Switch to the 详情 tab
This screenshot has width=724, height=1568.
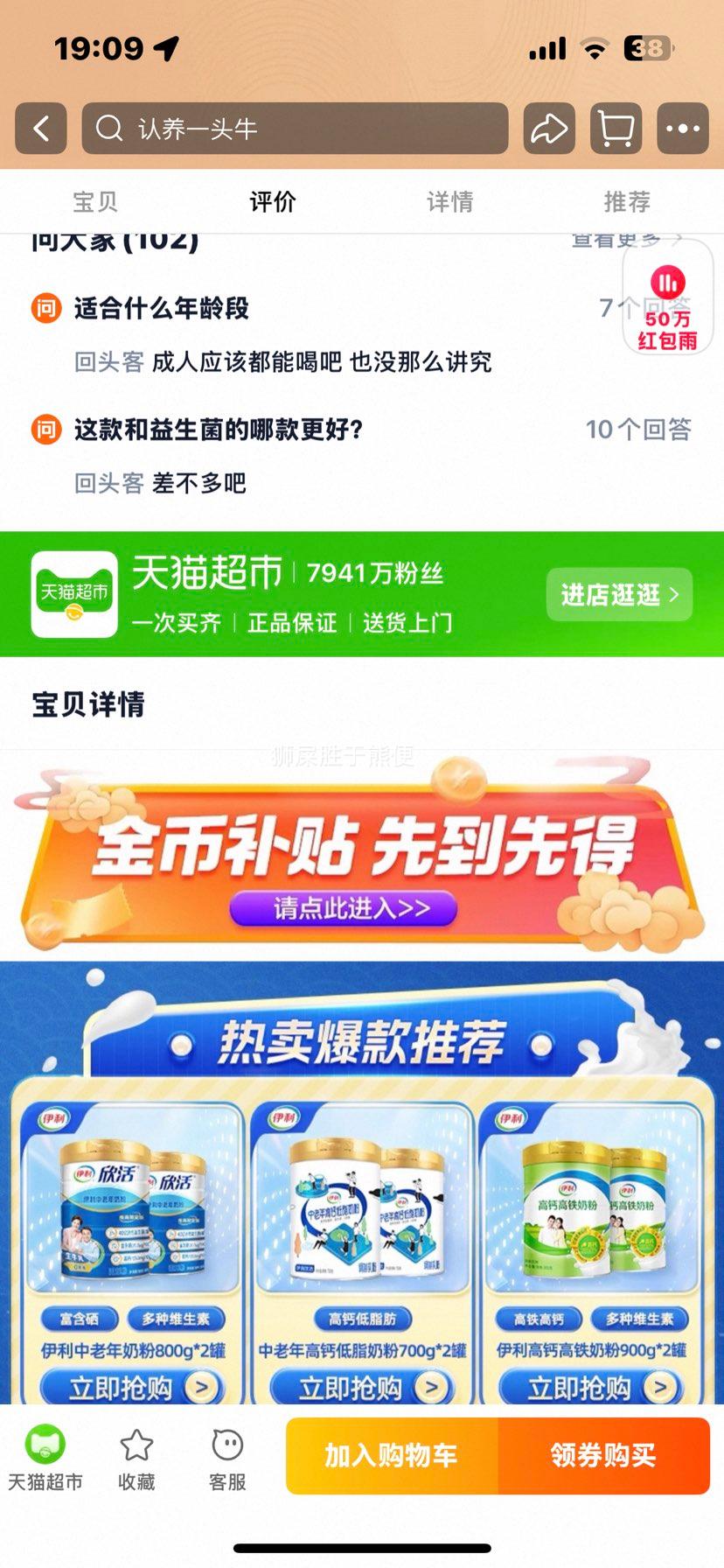[x=449, y=202]
